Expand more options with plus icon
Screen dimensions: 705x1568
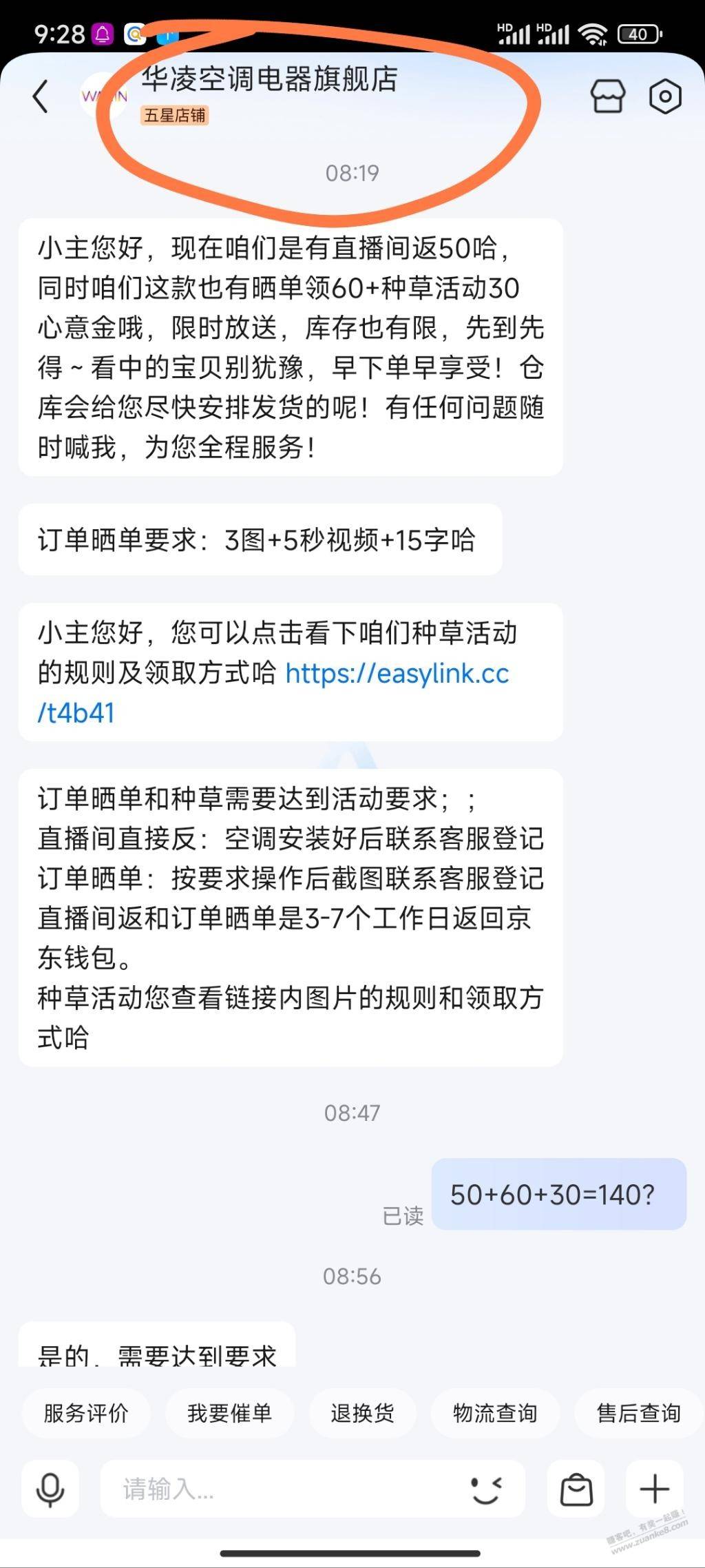[654, 1489]
